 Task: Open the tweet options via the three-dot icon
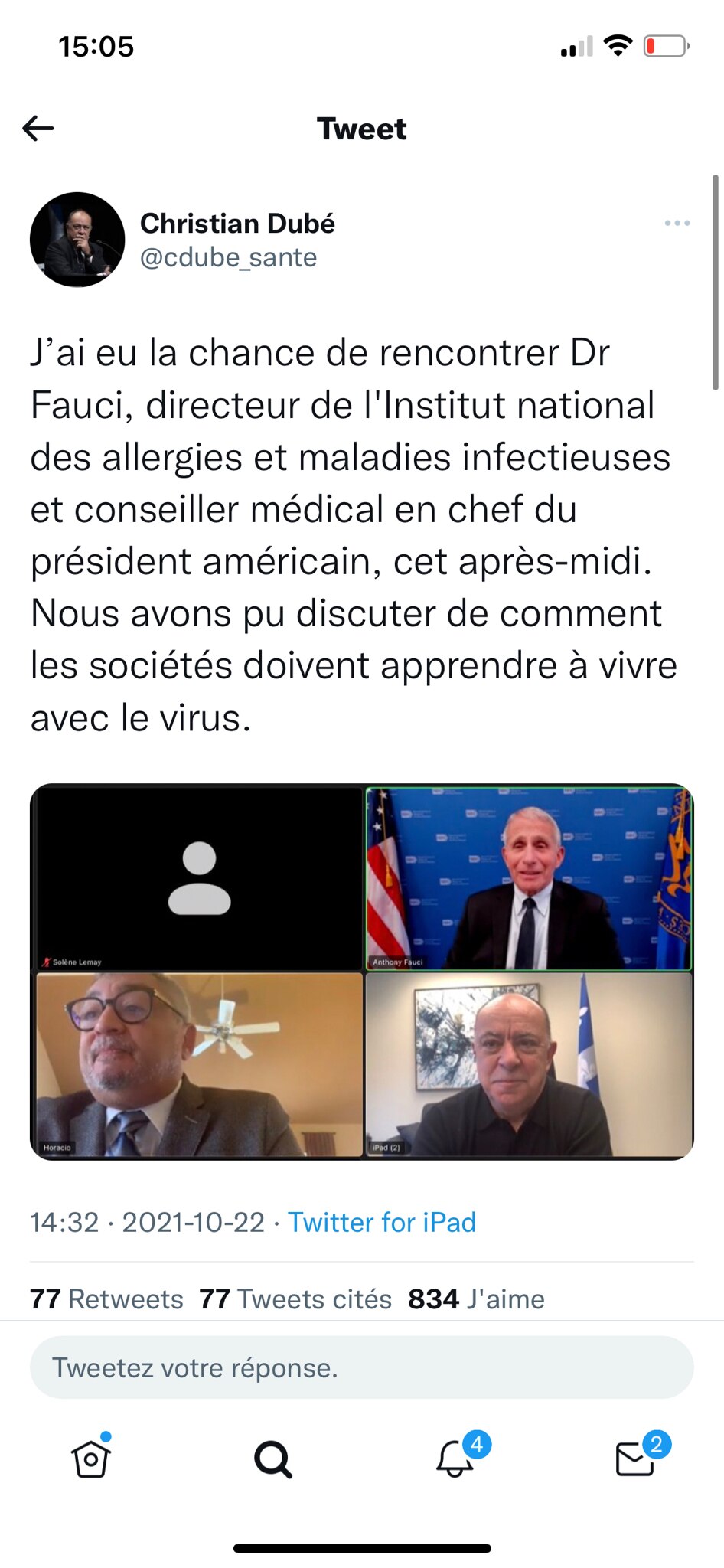(677, 223)
